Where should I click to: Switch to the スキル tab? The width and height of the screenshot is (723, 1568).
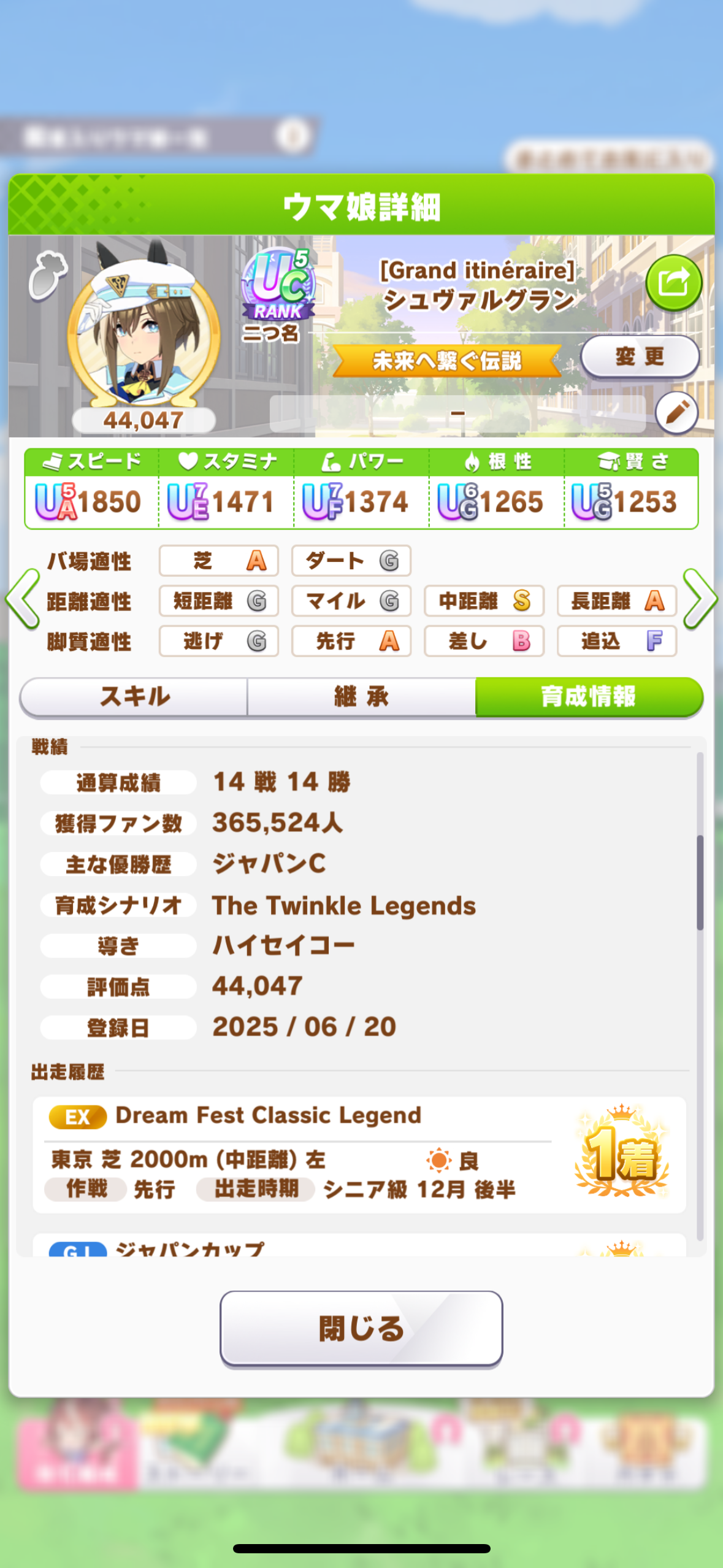click(x=134, y=696)
